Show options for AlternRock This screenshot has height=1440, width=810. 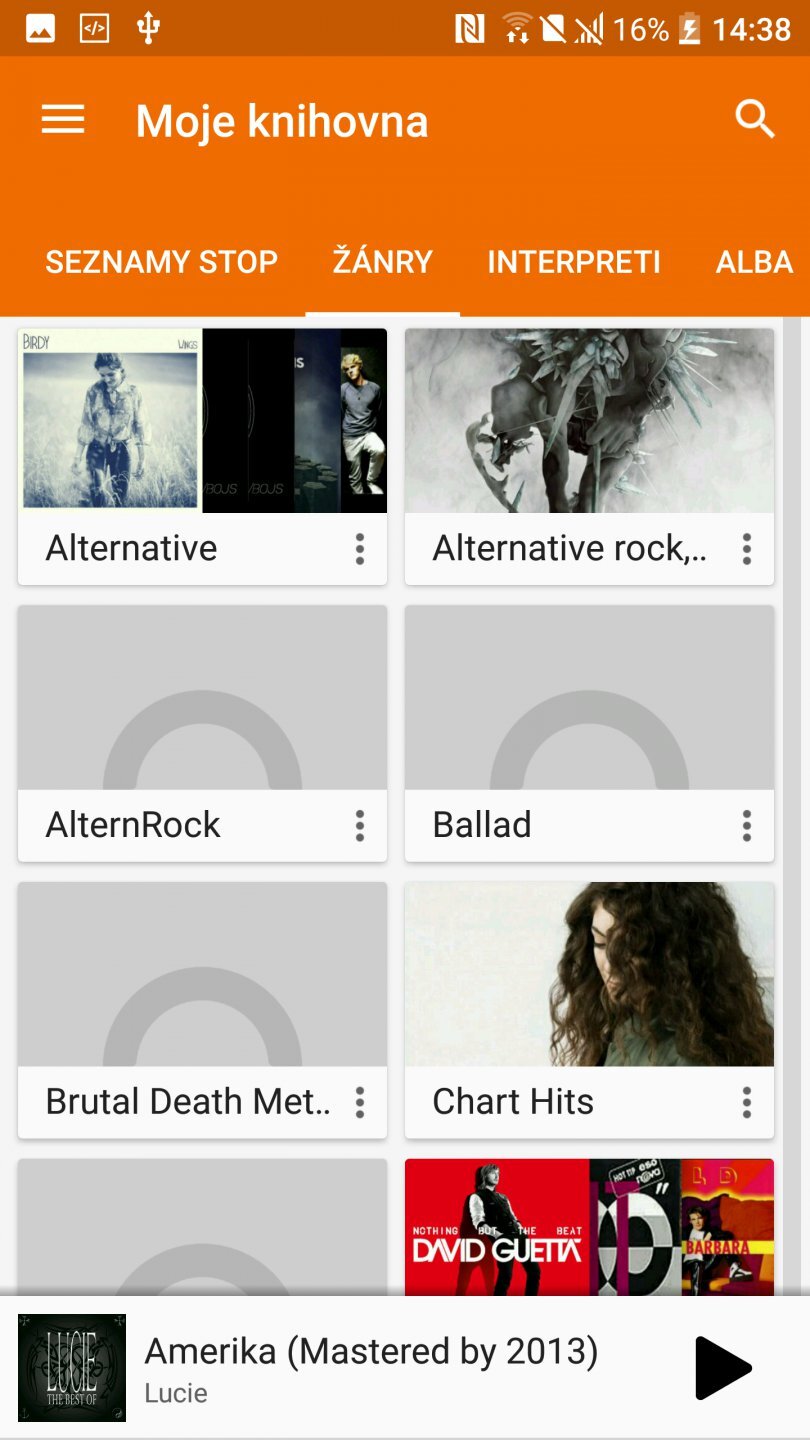(360, 826)
